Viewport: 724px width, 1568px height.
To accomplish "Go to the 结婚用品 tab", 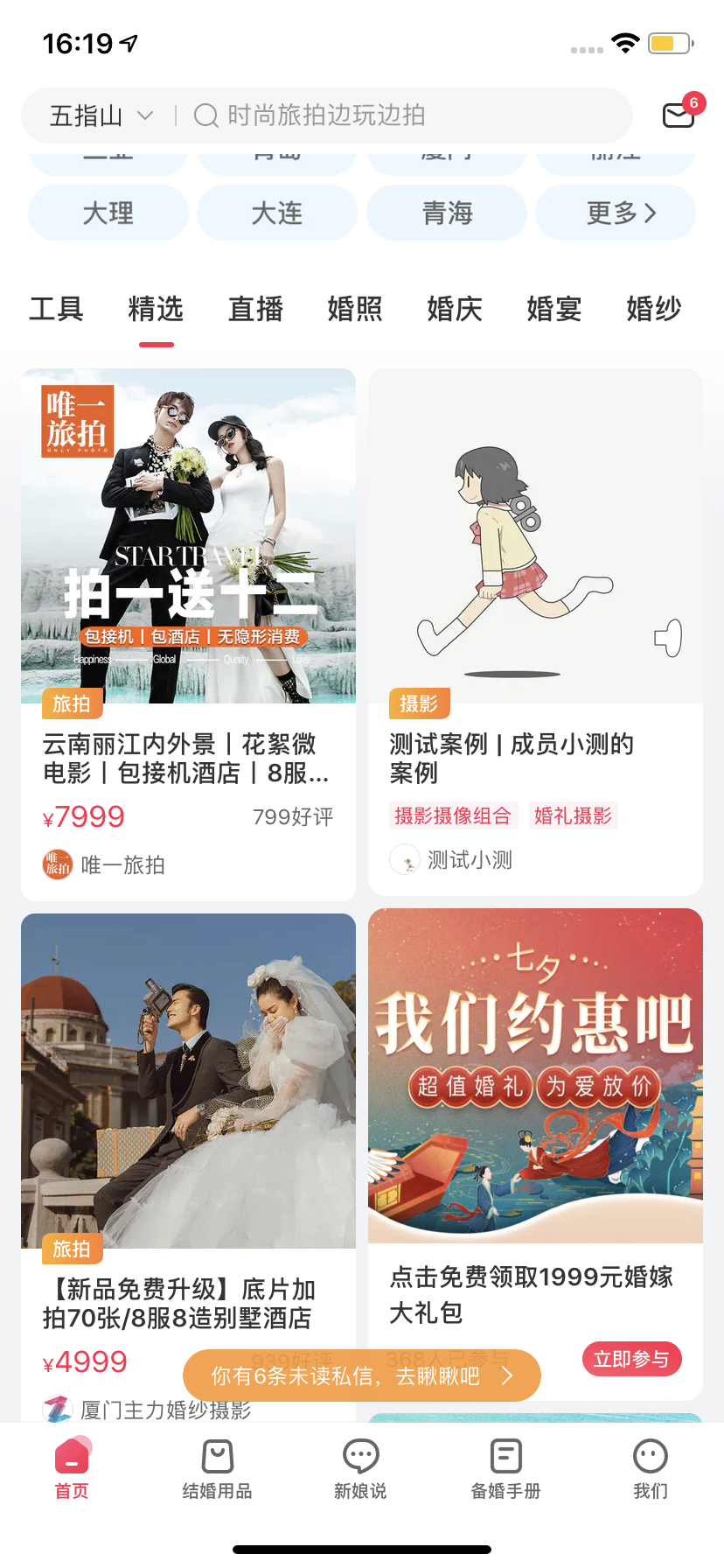I will (217, 1470).
